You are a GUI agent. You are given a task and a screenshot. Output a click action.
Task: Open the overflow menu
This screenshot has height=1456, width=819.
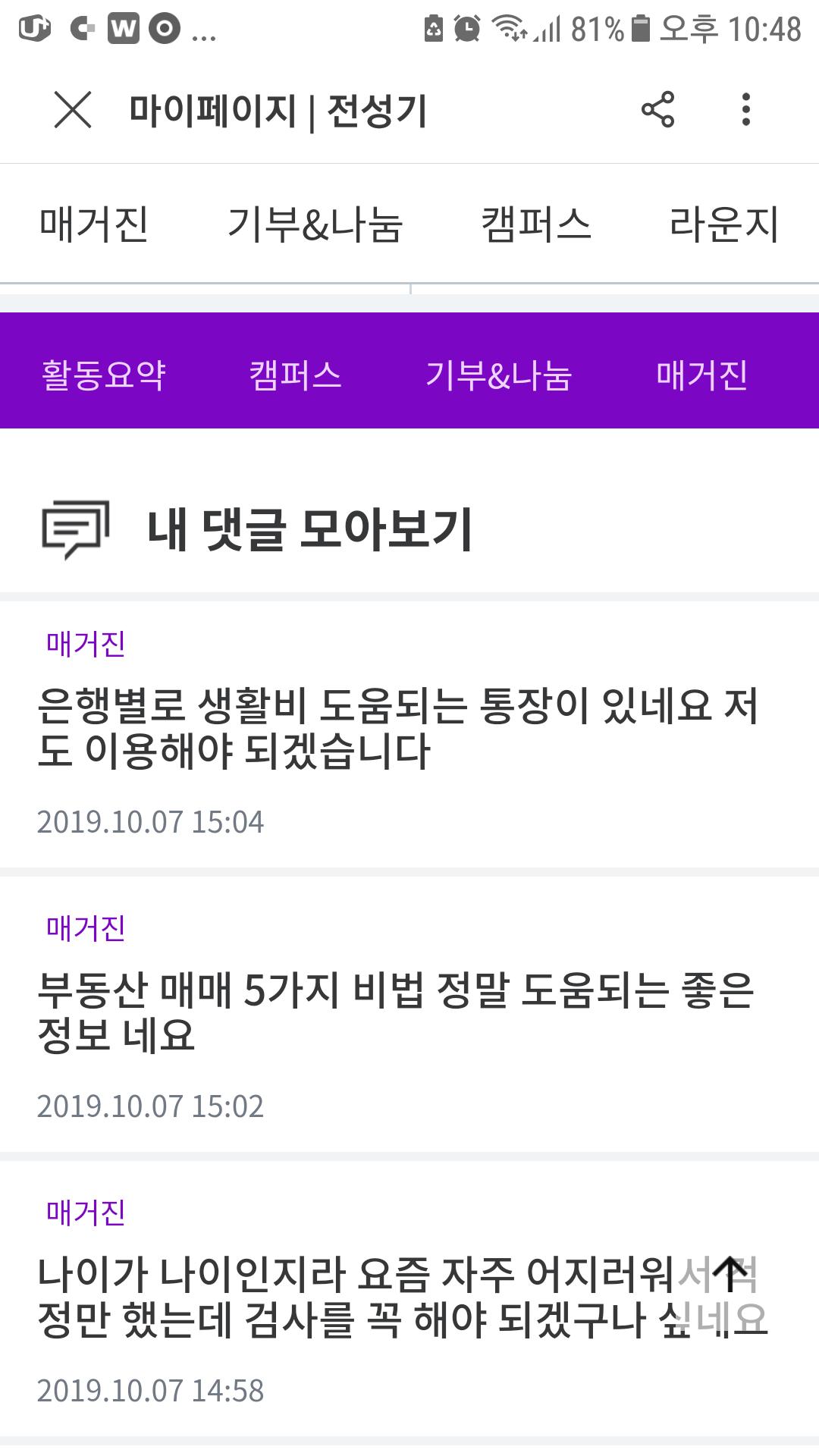pos(746,110)
